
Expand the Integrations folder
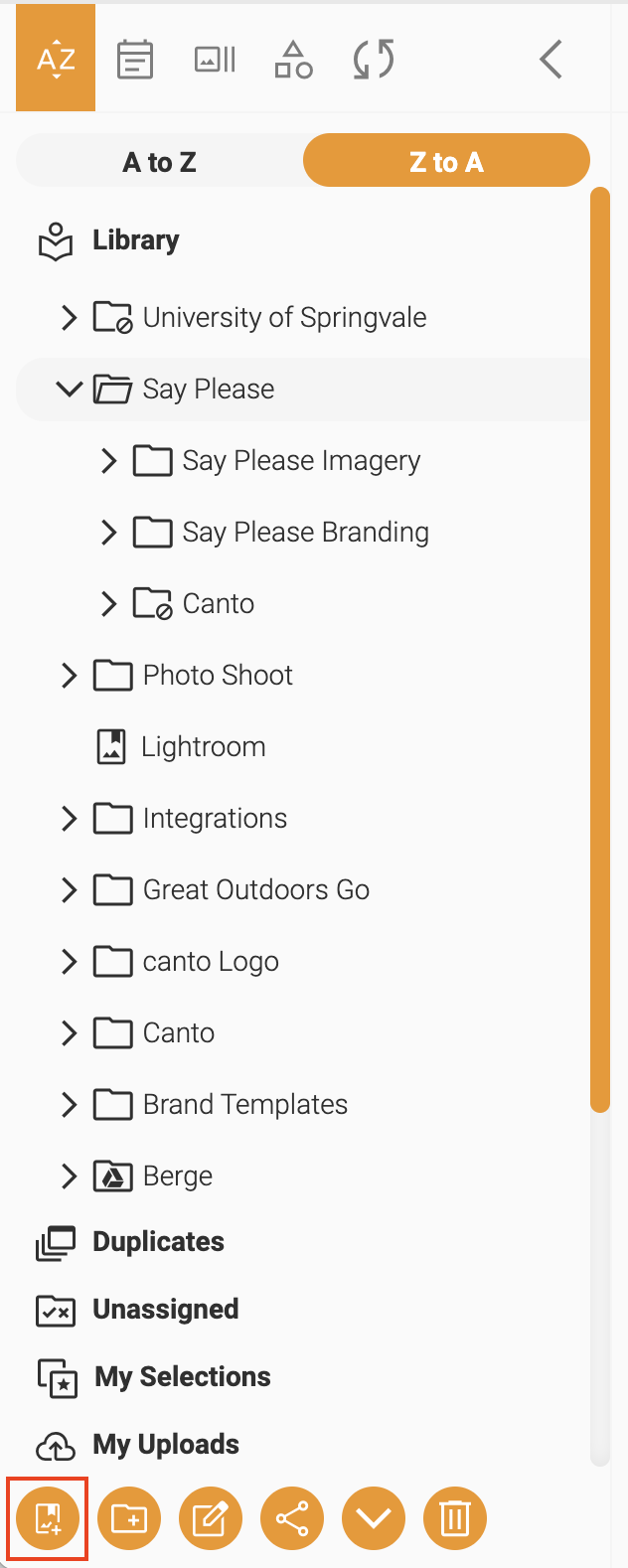69,819
